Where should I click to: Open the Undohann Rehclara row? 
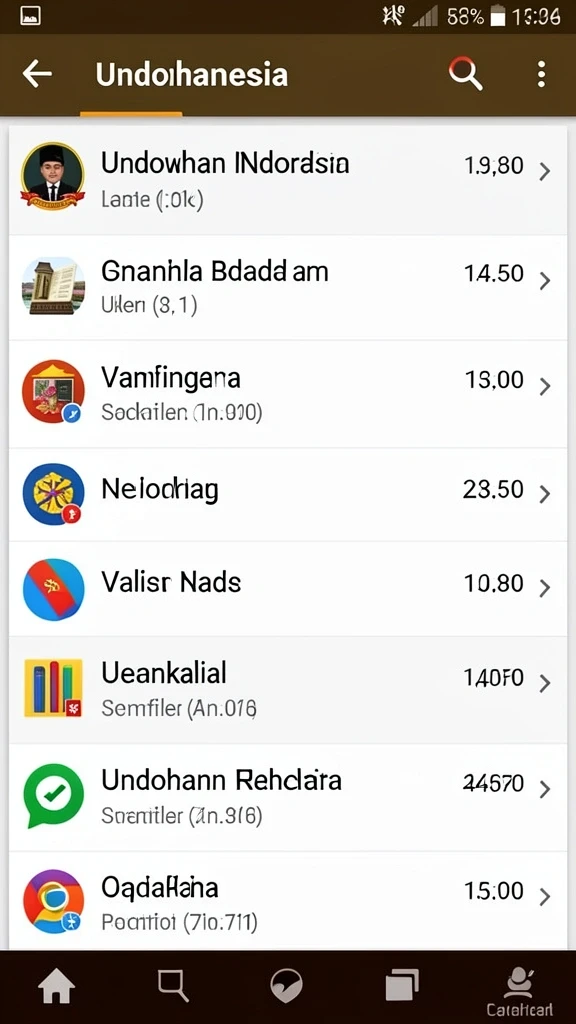288,797
